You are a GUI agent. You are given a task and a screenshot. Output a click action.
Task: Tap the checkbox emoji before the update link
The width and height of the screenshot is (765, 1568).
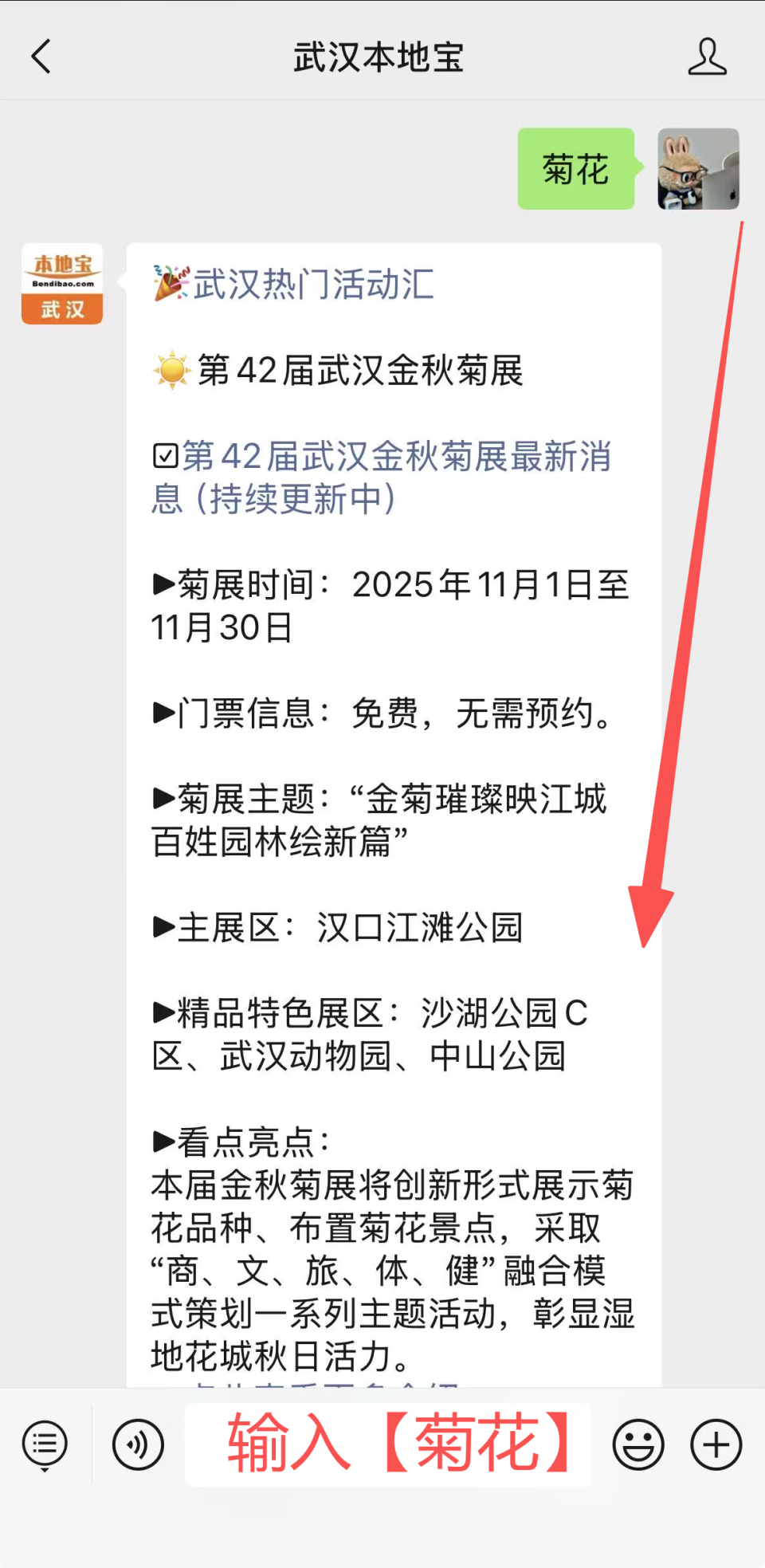point(165,456)
